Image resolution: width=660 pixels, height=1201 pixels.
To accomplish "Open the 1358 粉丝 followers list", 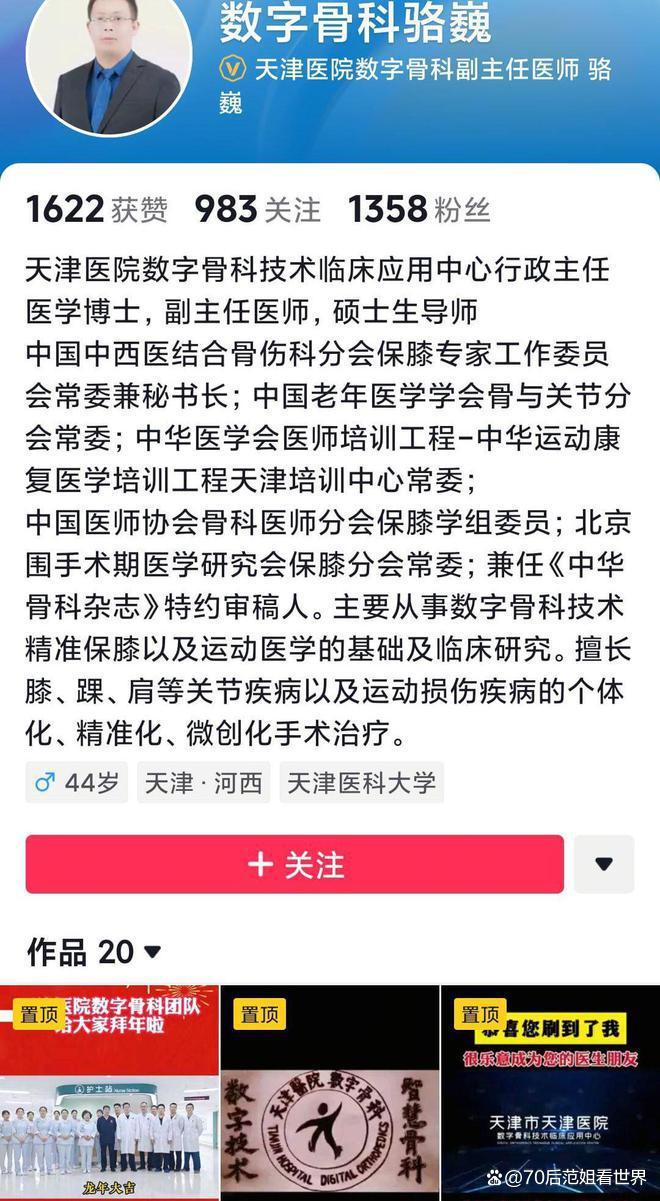I will pos(419,209).
